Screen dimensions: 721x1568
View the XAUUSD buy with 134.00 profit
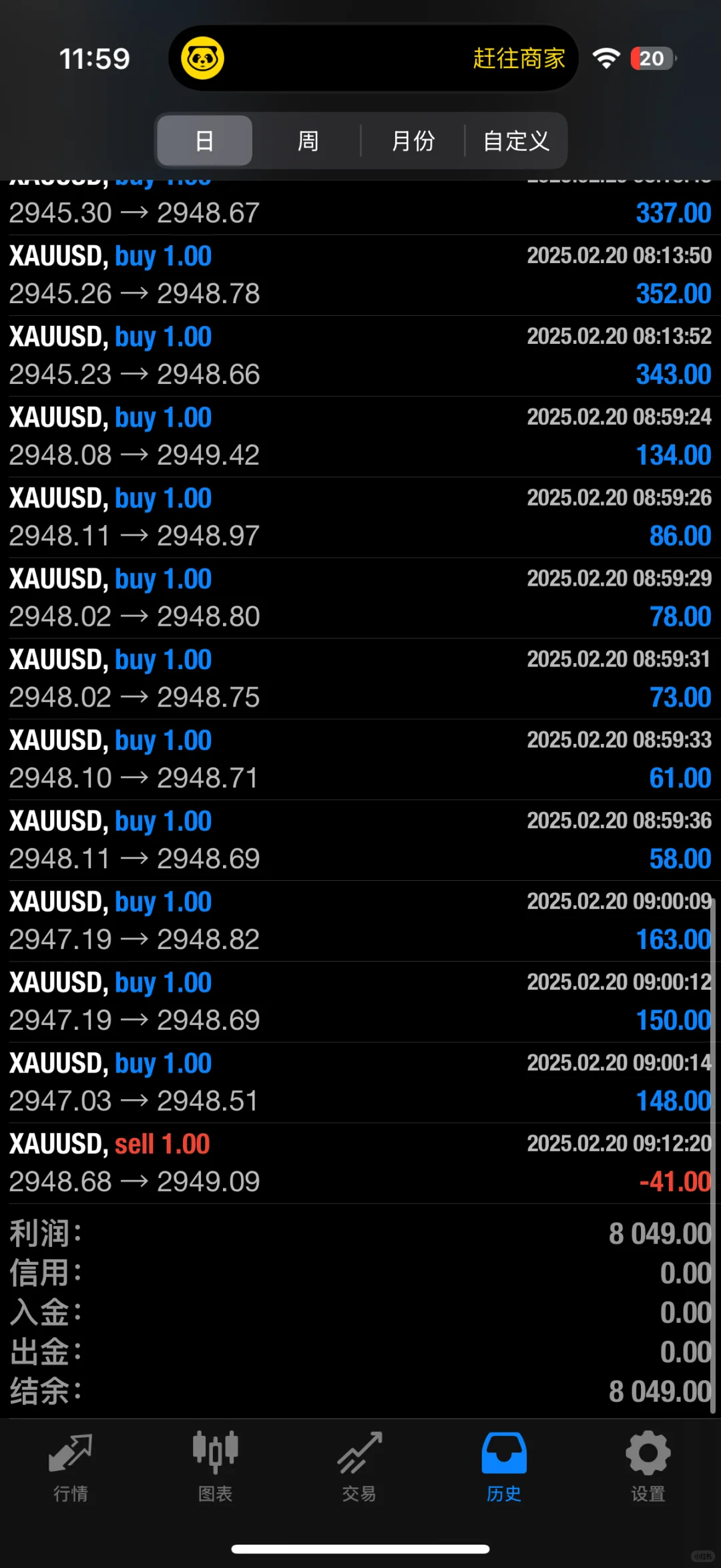360,437
